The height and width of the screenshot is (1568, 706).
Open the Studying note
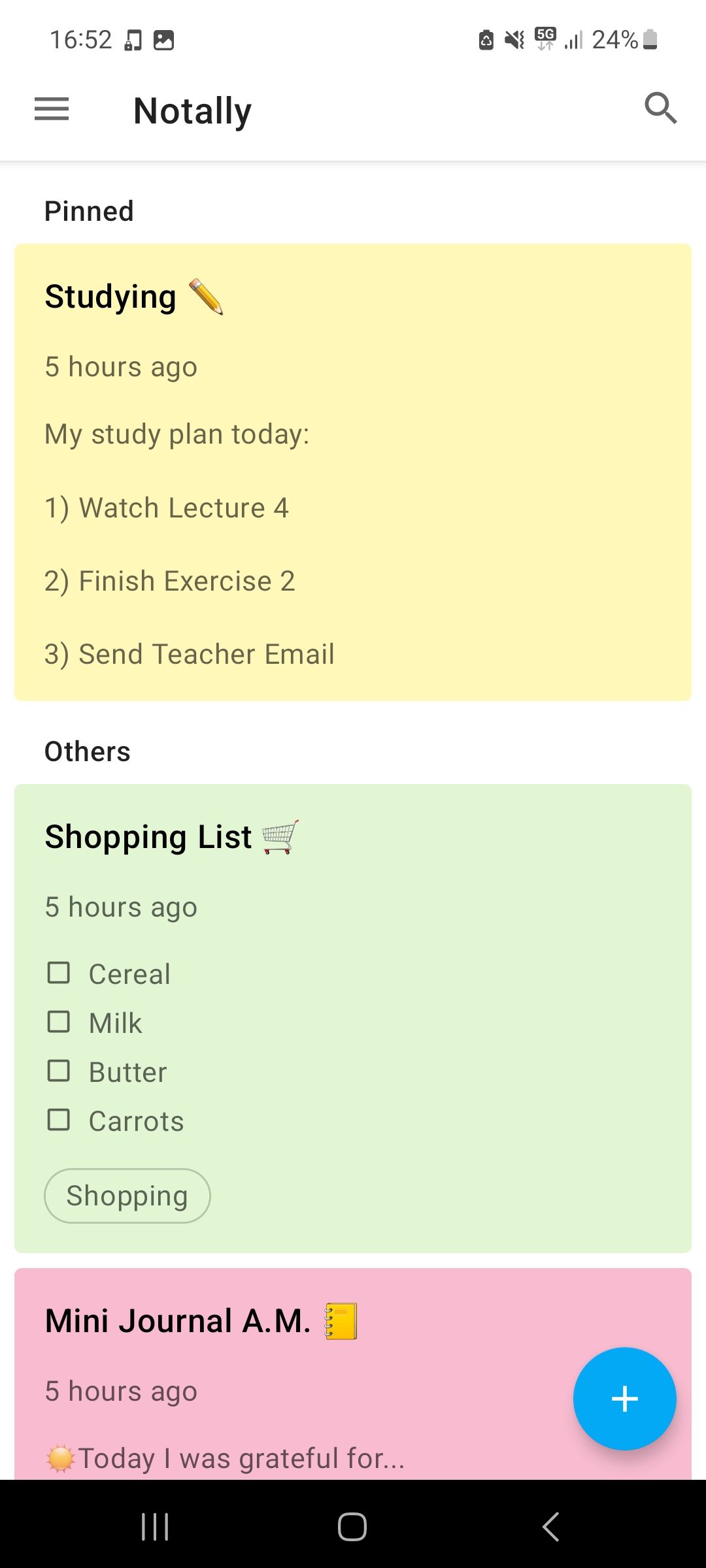[353, 470]
